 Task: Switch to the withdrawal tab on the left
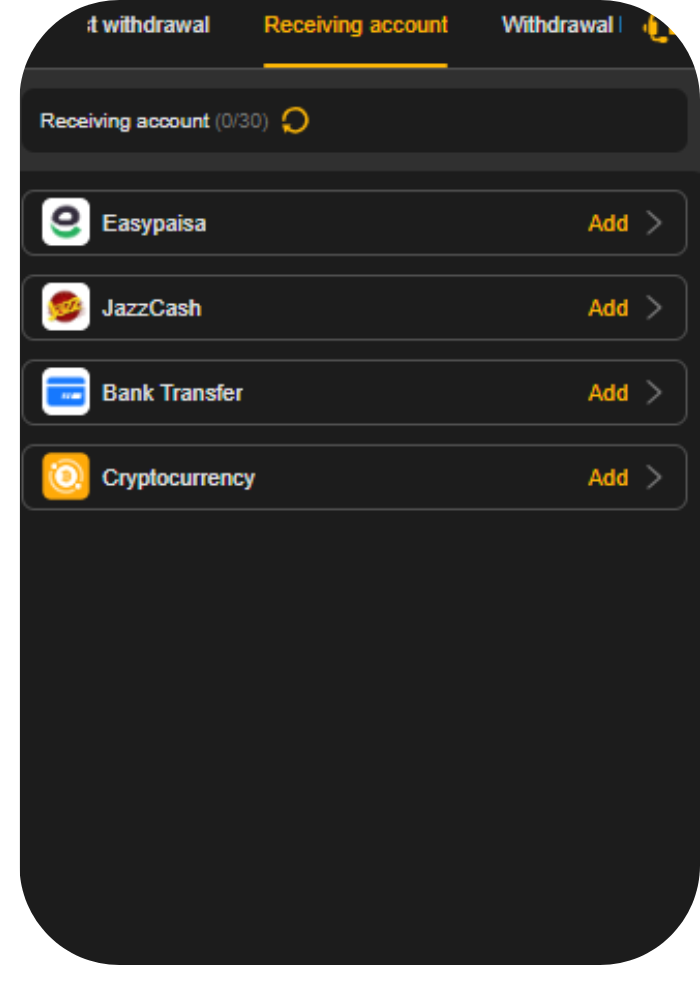tap(150, 25)
